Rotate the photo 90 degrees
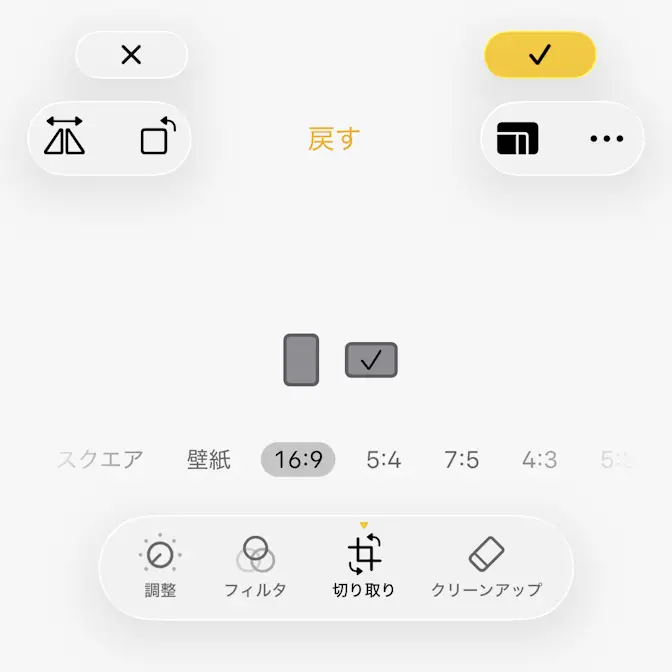Image resolution: width=672 pixels, height=672 pixels. 158,138
